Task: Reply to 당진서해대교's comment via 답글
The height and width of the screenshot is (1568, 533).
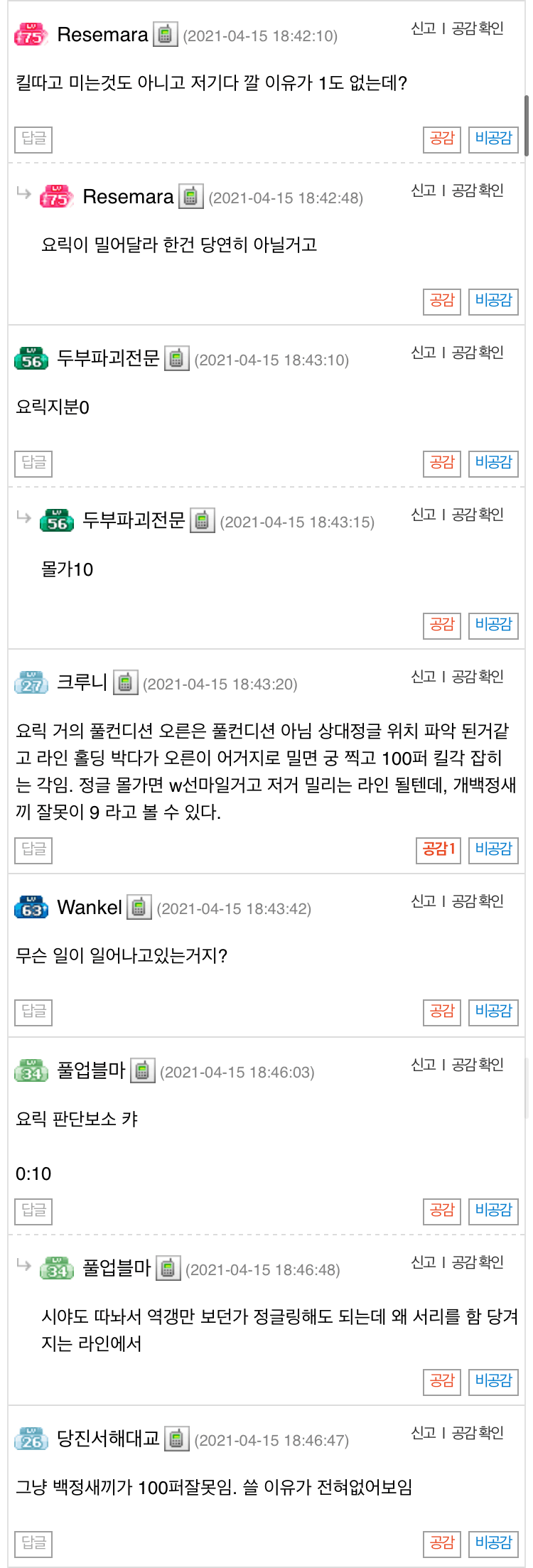Action: [x=33, y=1543]
